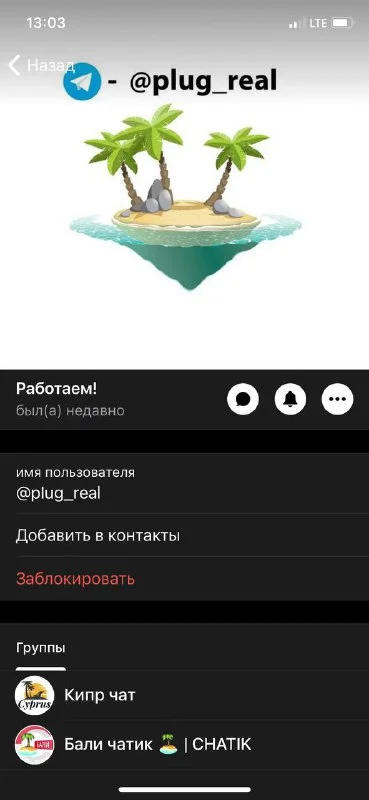Open the three-dot more options menu

pos(337,398)
